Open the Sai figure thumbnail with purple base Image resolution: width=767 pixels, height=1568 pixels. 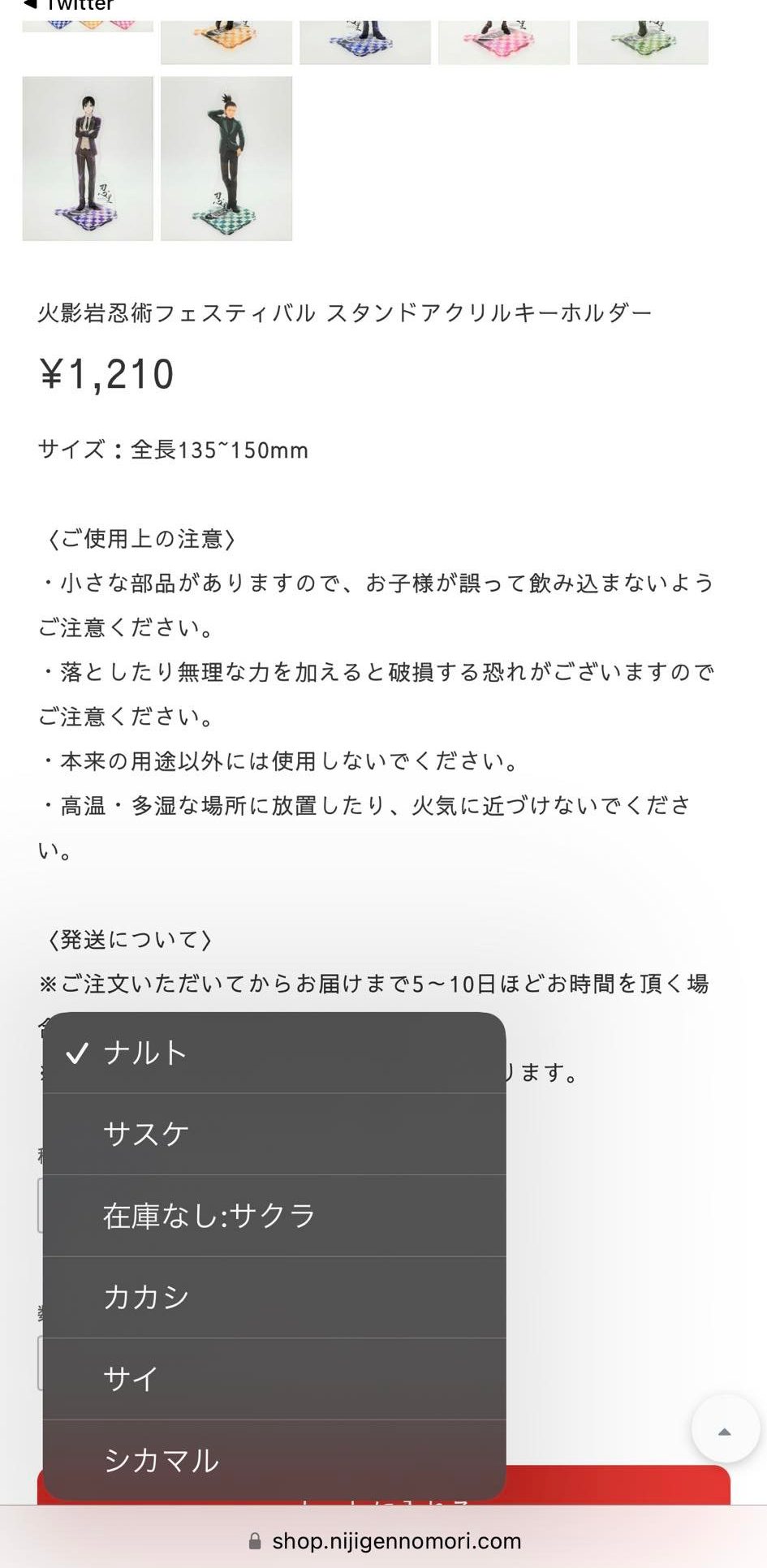tap(88, 159)
